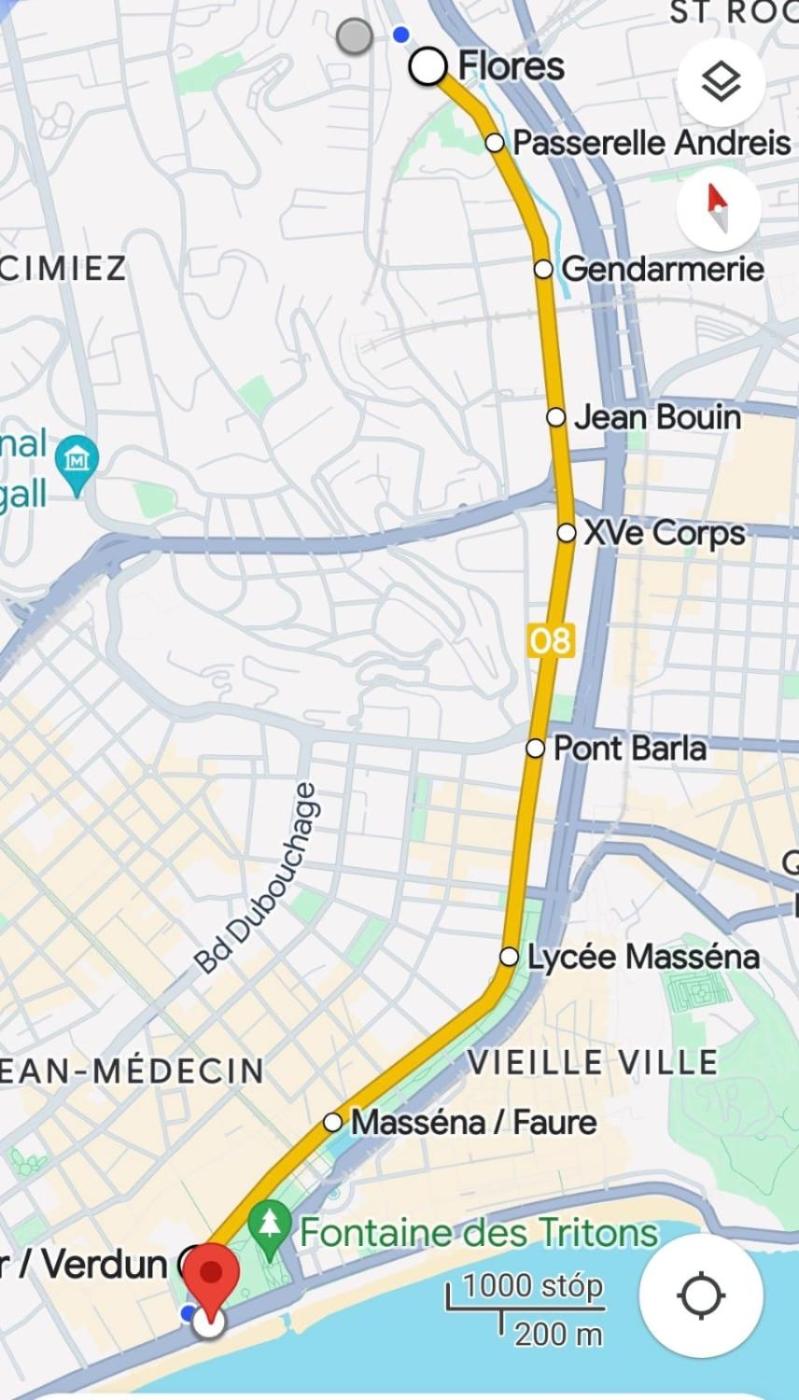The height and width of the screenshot is (1400, 799).
Task: Select the Gendarmerie stop
Action: 543,269
